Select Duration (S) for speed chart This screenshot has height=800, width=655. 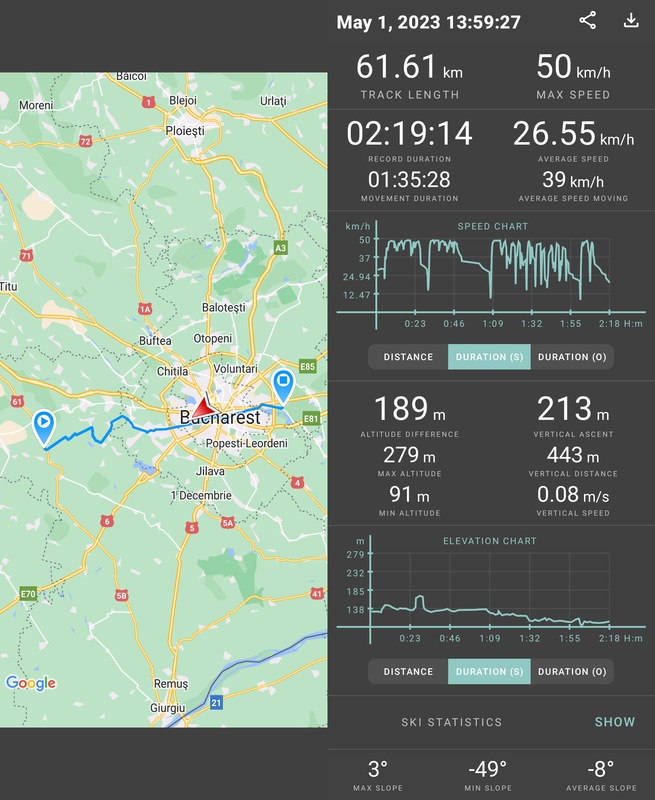tap(489, 357)
